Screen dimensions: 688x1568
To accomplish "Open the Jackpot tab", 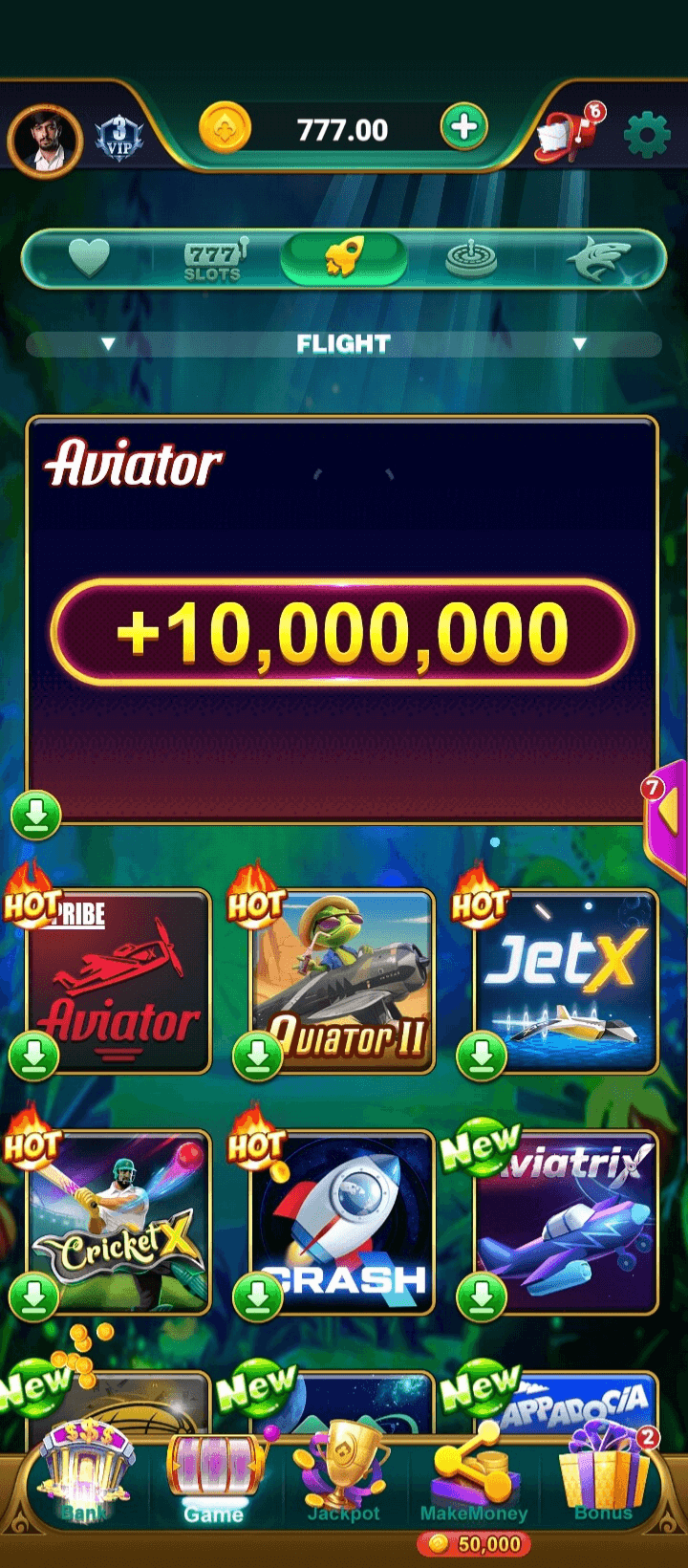I will [343, 1477].
